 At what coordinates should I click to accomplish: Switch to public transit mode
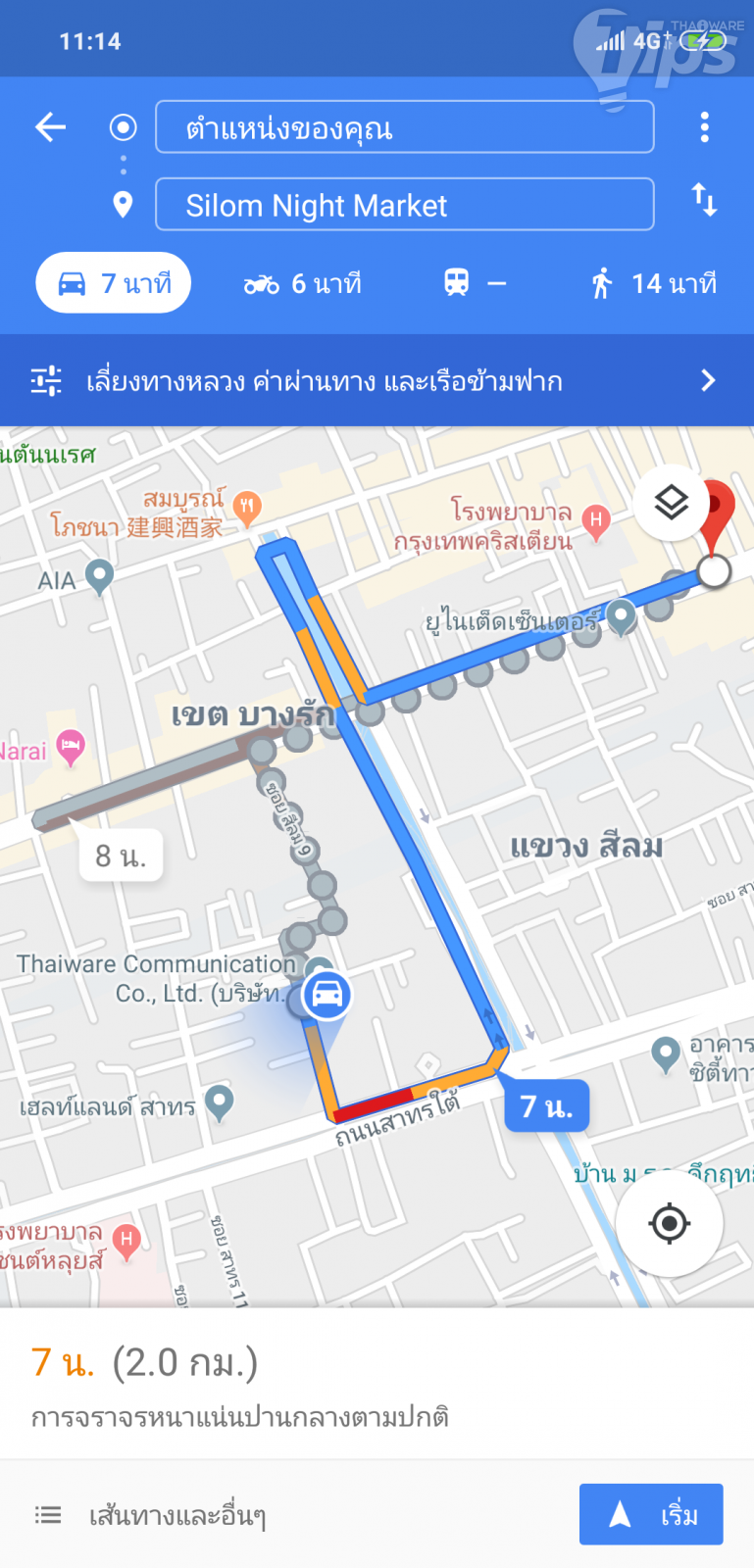475,283
